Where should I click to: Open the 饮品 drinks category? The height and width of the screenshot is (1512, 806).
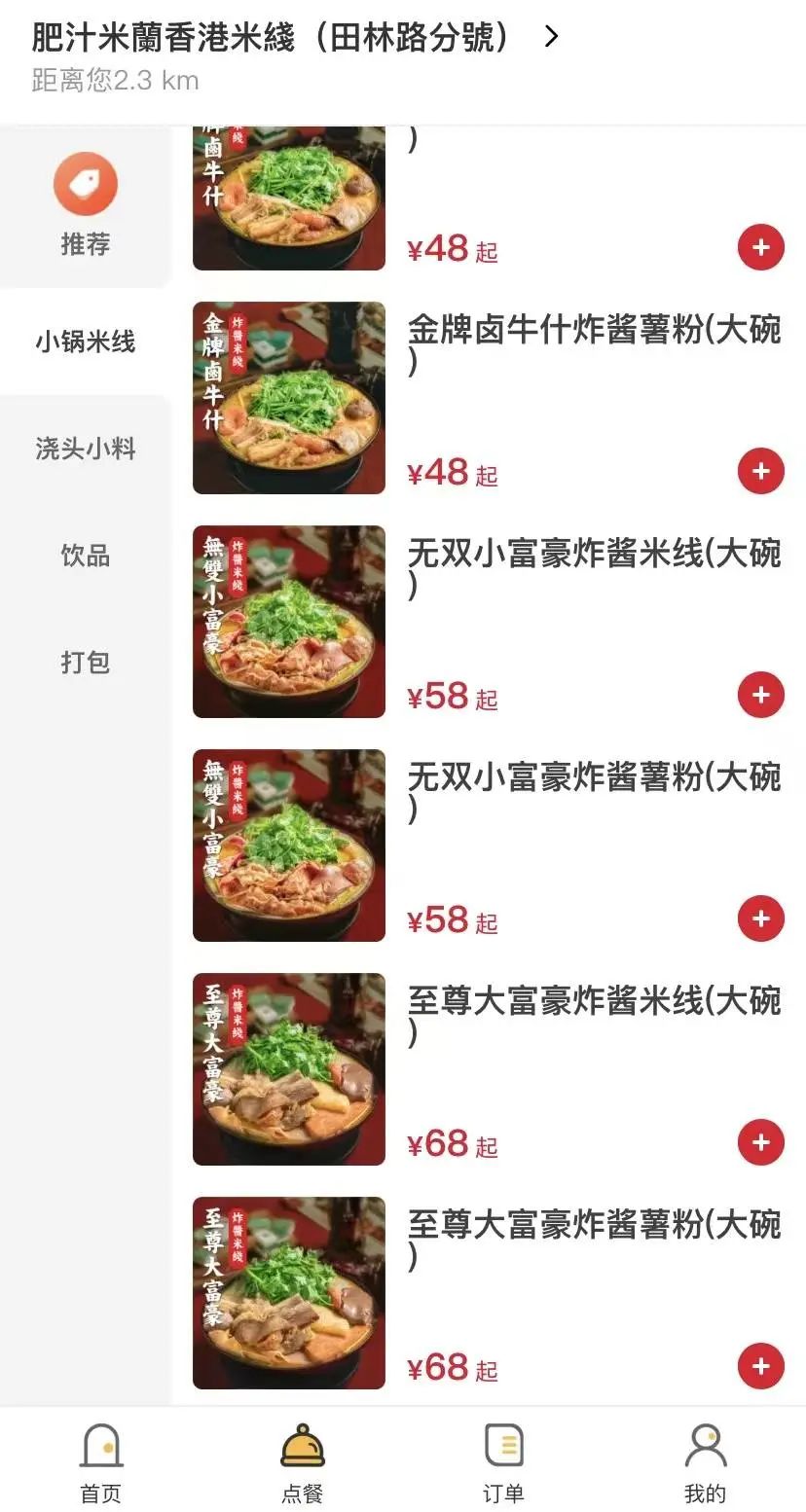point(86,557)
